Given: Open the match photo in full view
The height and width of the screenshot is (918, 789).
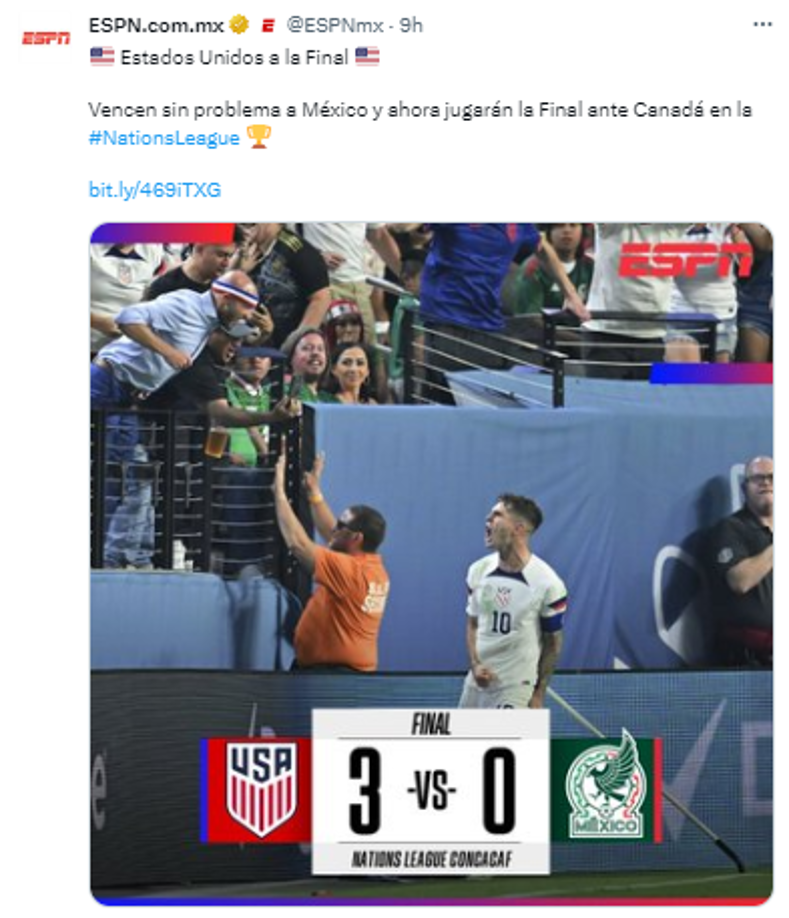Looking at the screenshot, I should coord(430,450).
